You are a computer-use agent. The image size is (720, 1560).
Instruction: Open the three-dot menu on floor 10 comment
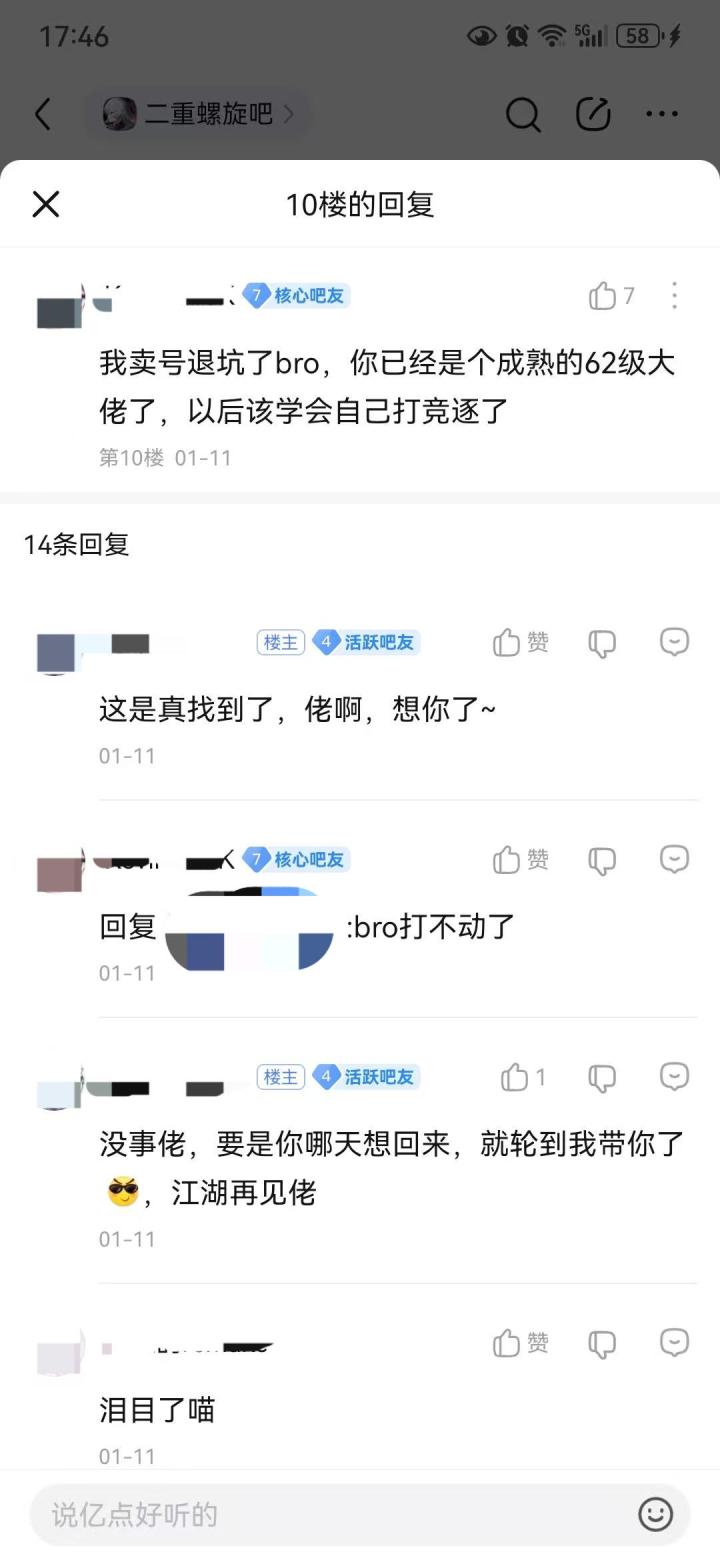pos(674,296)
